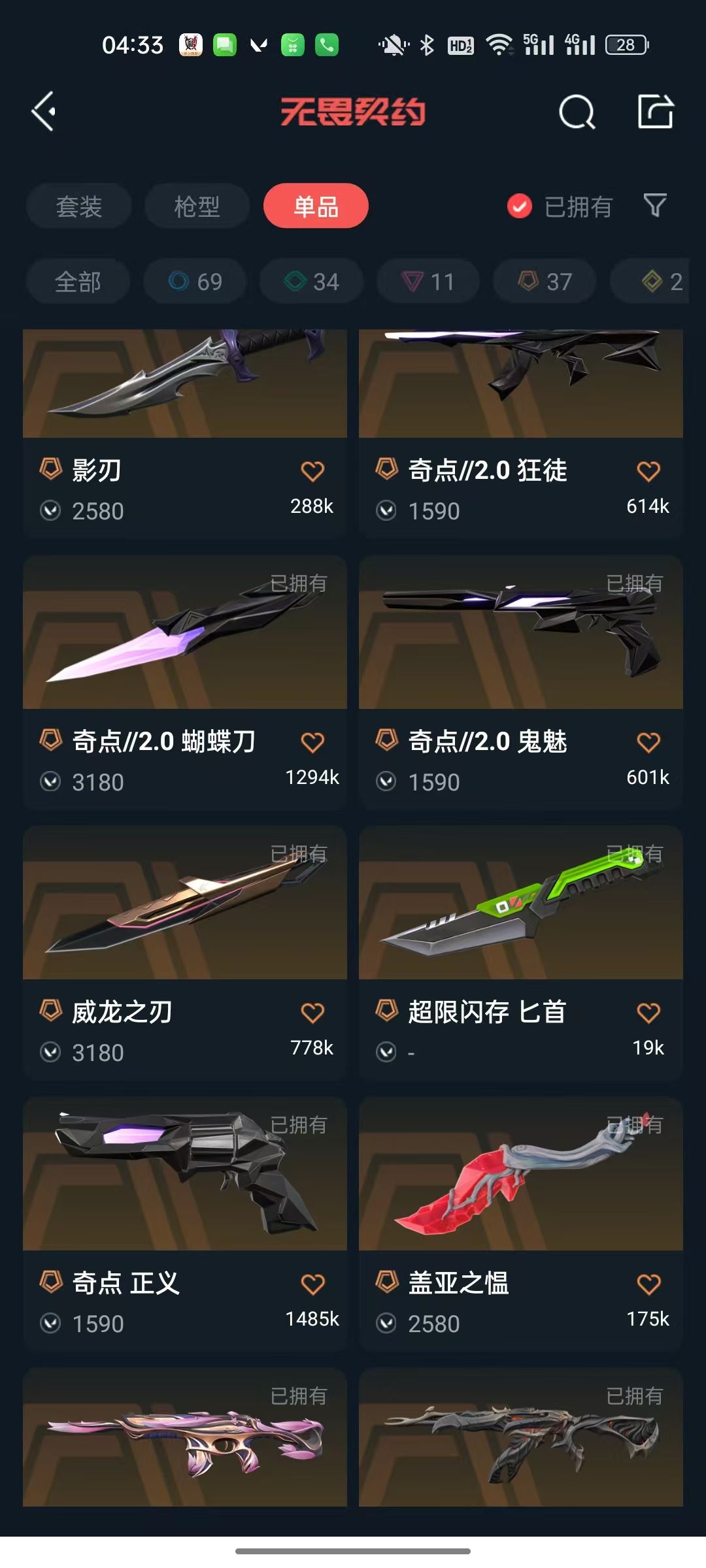Viewport: 706px width, 1568px height.
Task: Filter by the blue tier chip 69
Action: (x=195, y=282)
